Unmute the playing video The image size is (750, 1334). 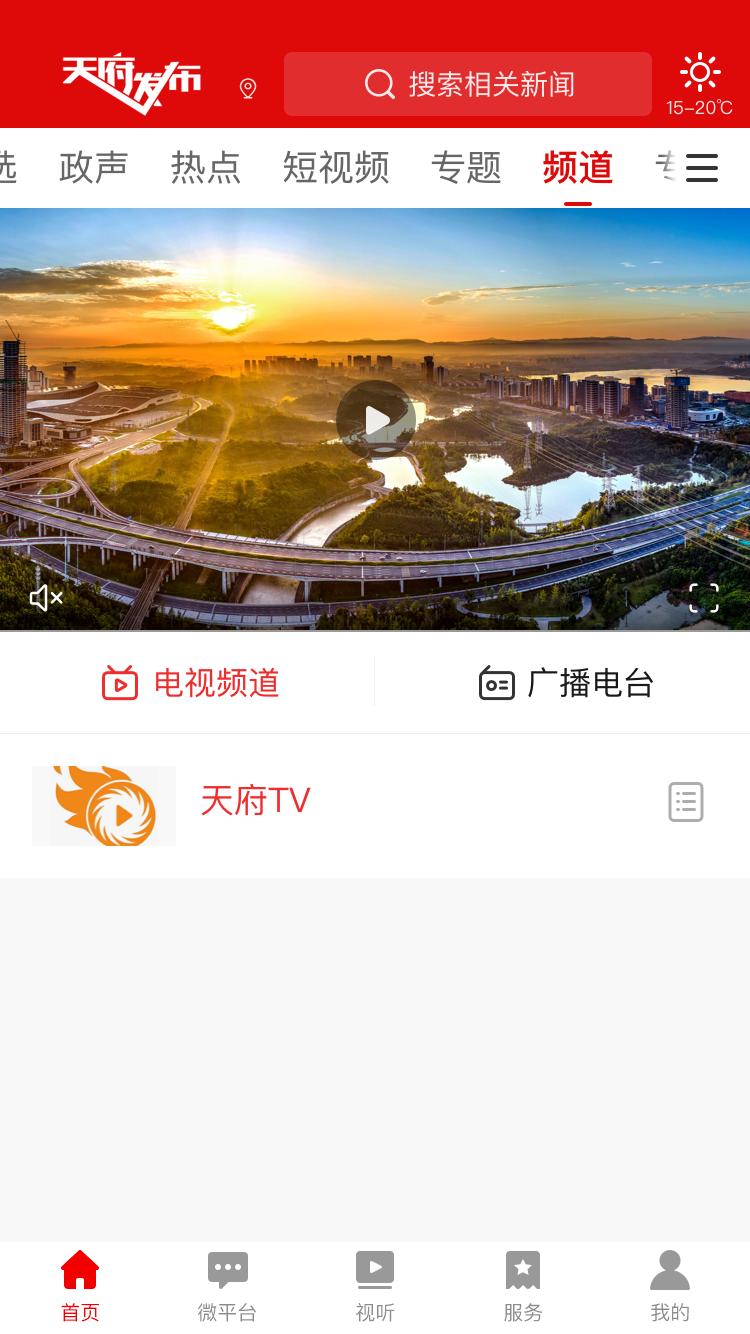pyautogui.click(x=45, y=597)
